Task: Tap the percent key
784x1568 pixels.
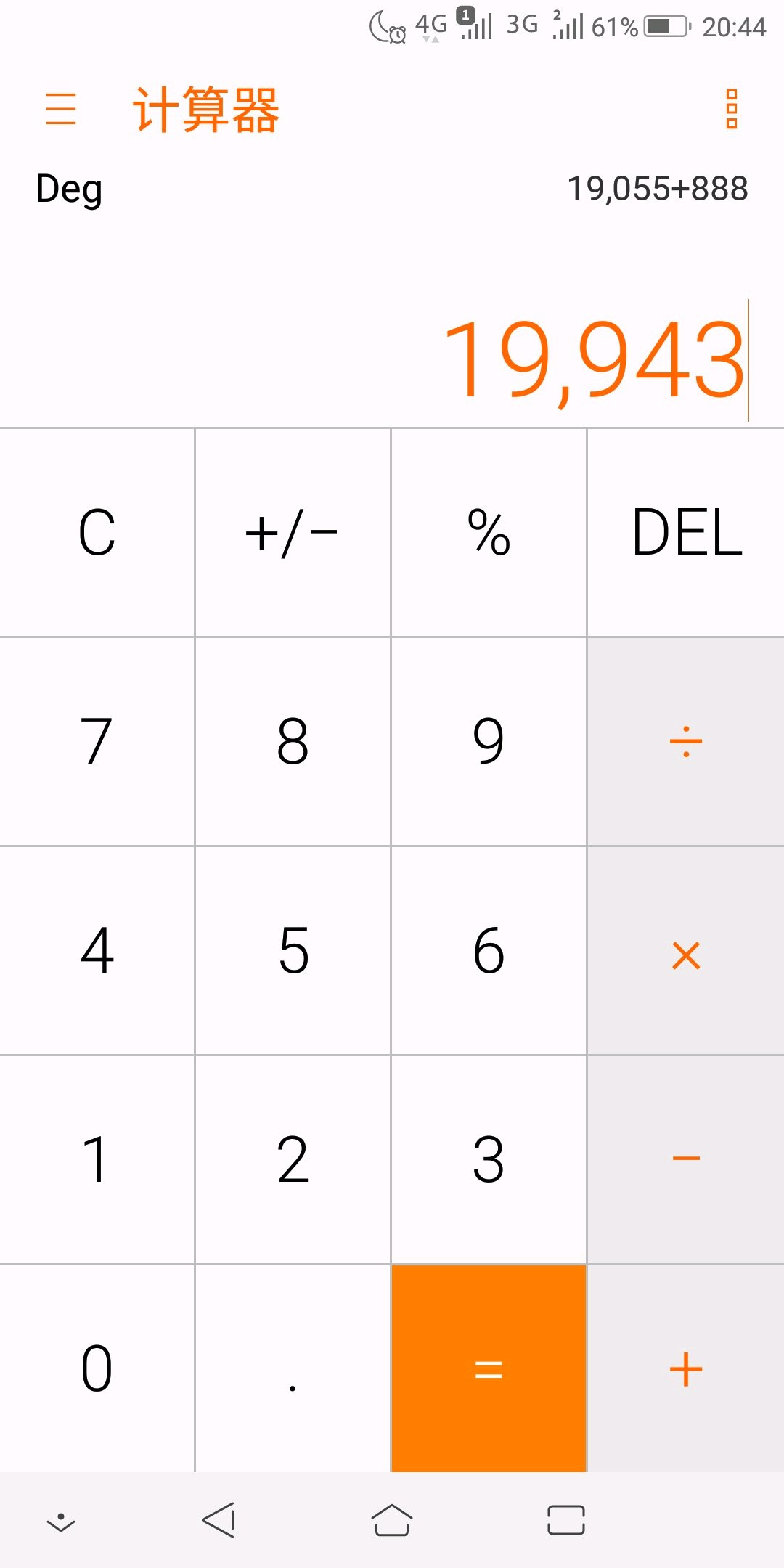Action: click(489, 533)
